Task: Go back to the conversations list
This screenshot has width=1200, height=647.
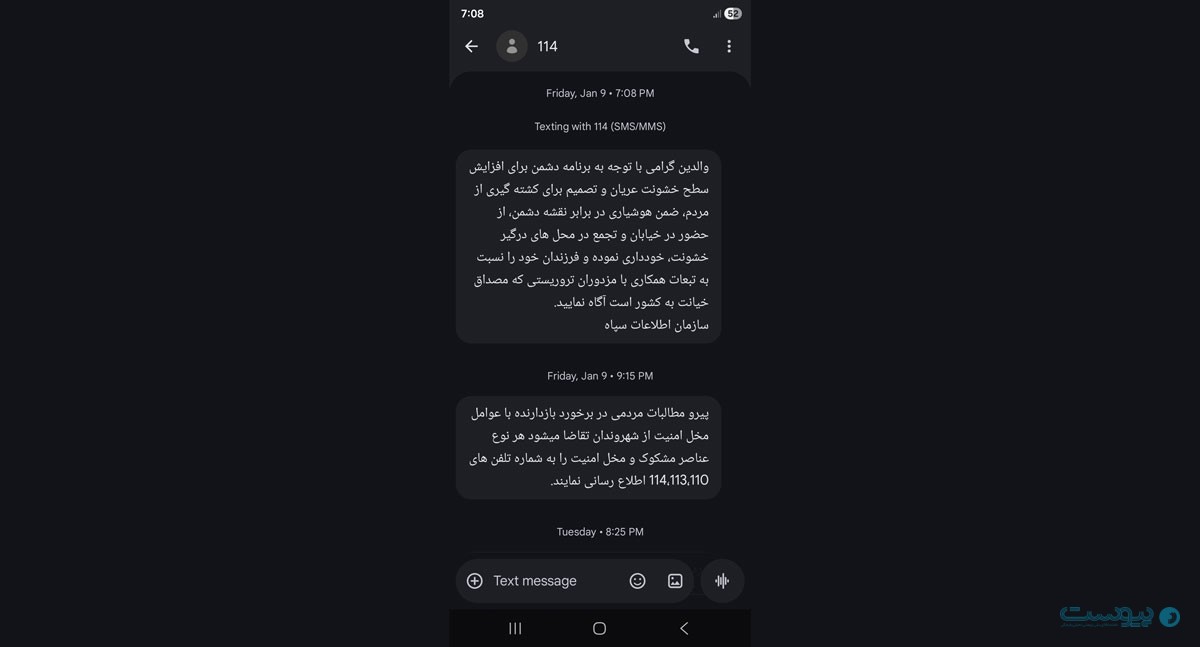Action: point(471,46)
